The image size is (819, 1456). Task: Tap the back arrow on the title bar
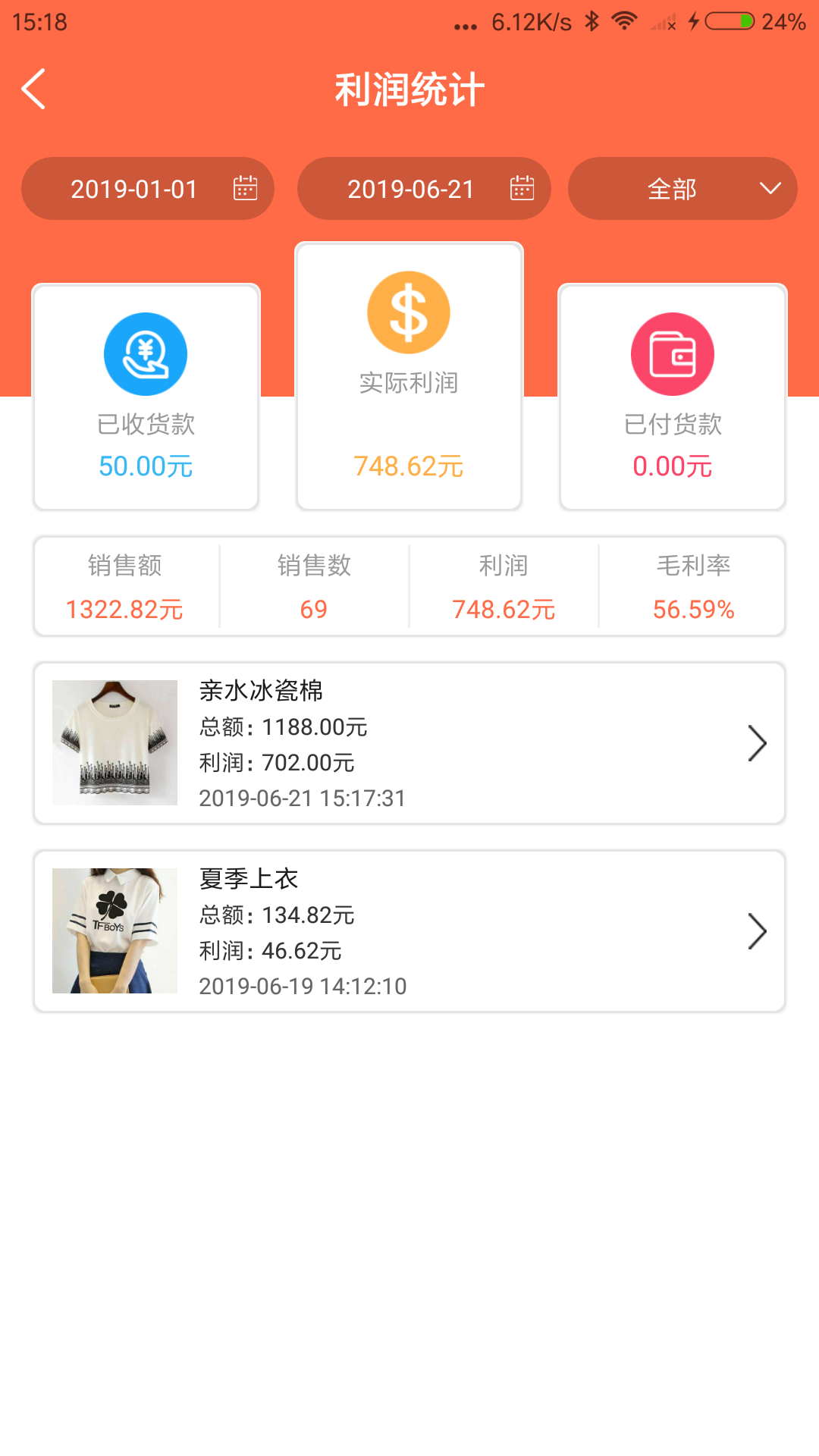[x=33, y=89]
